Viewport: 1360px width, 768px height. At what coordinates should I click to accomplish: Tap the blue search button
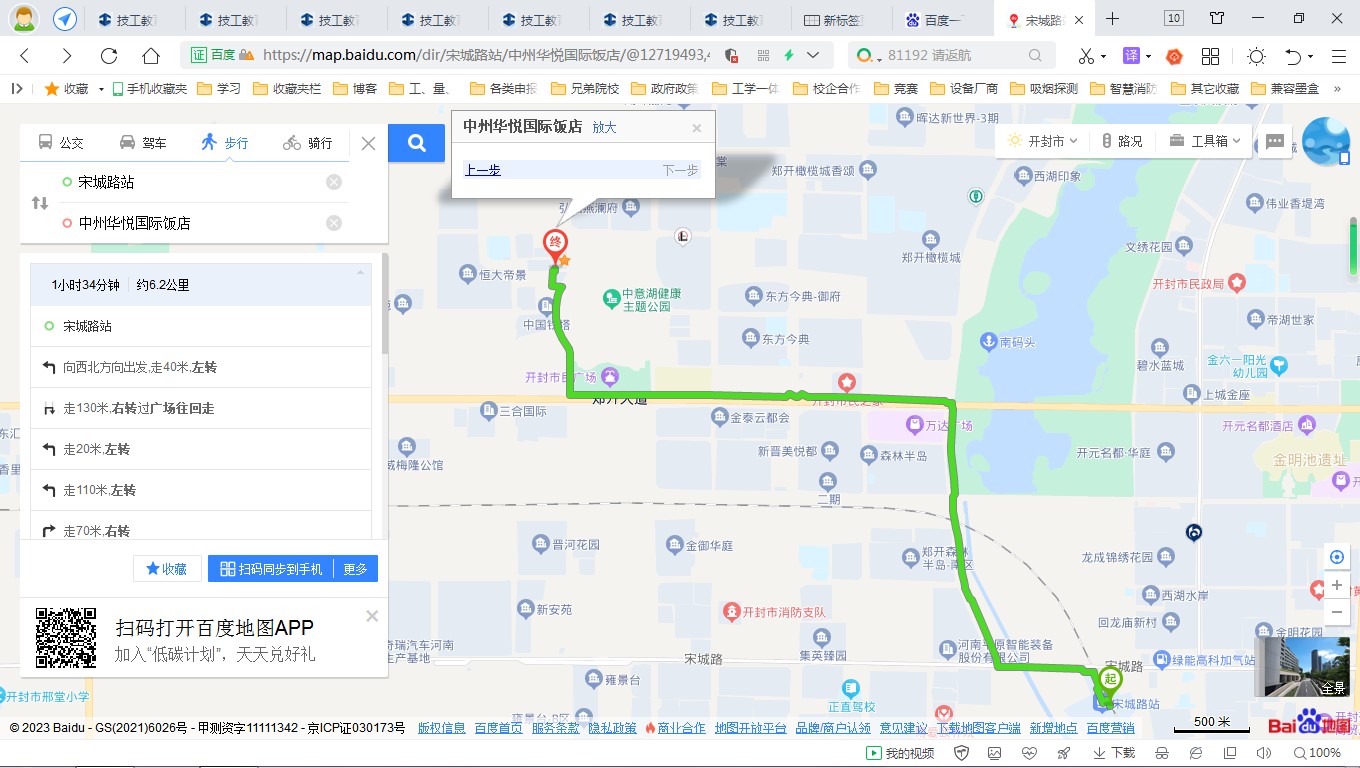pos(416,143)
